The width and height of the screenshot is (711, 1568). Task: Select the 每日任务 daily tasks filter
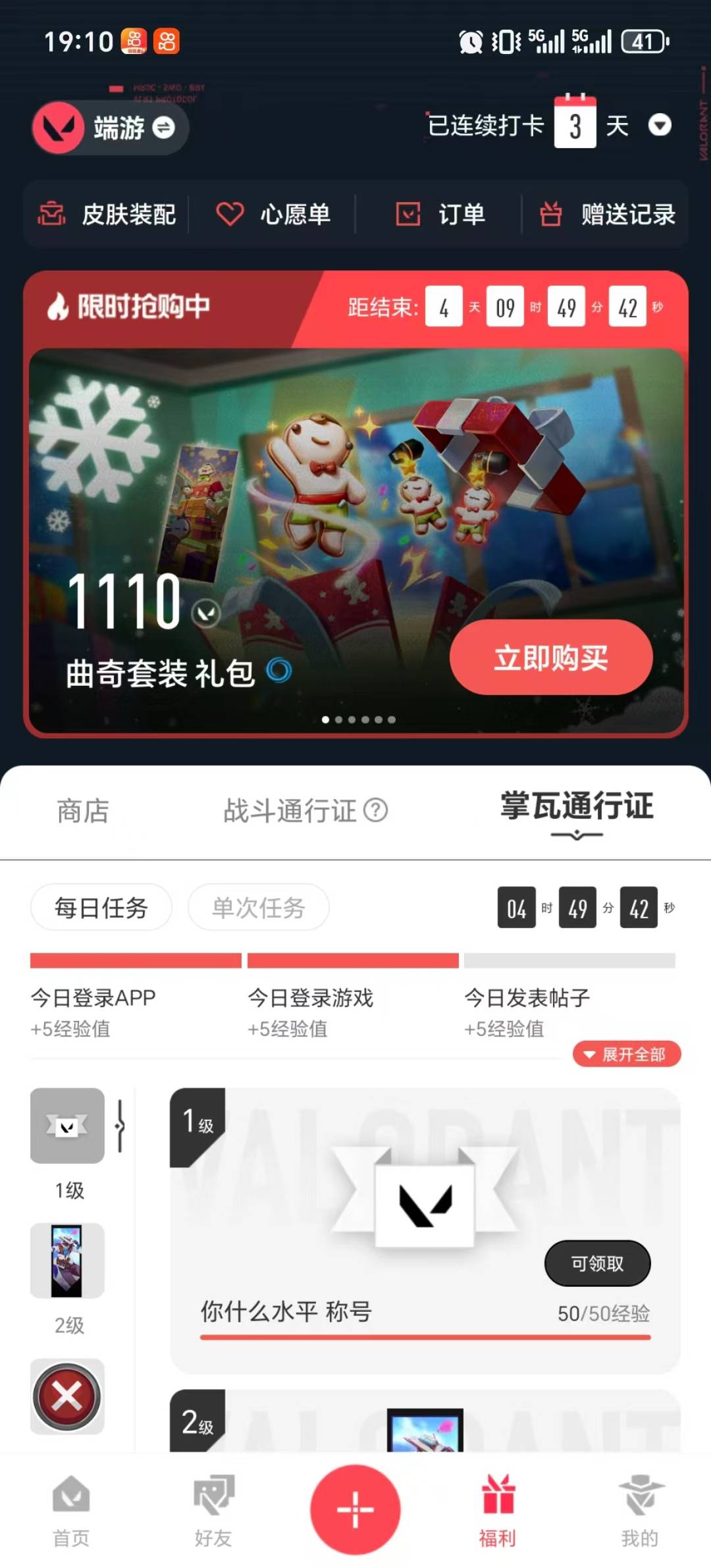[101, 907]
